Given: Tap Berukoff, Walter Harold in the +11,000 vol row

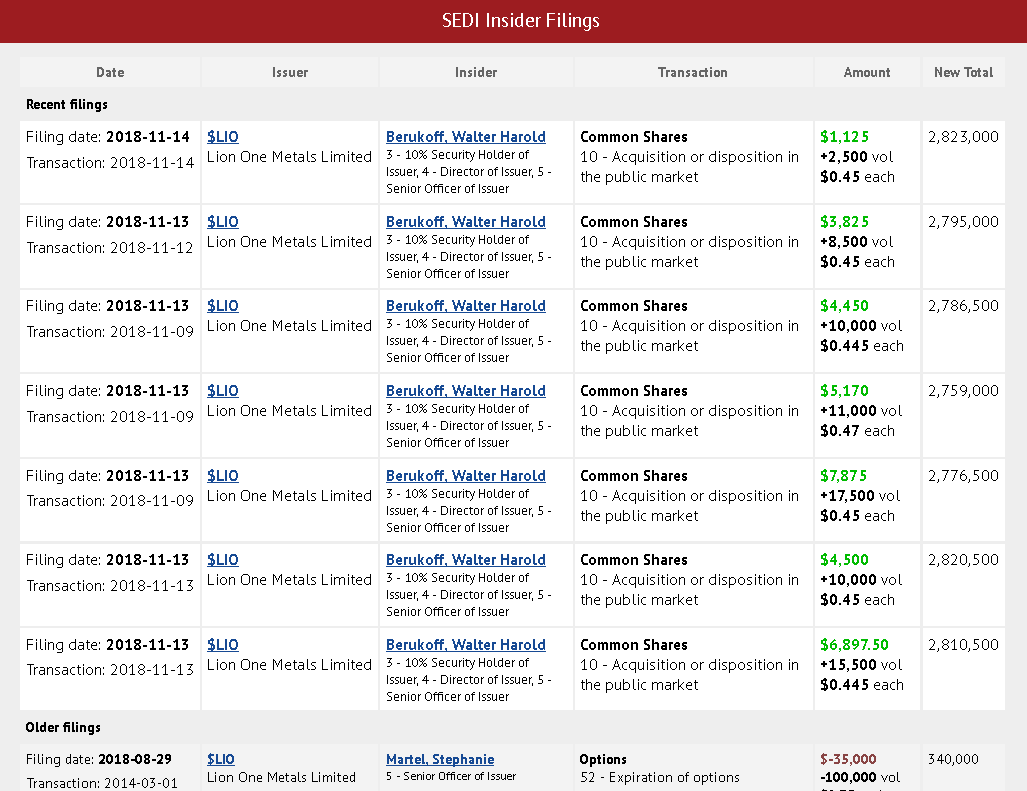Looking at the screenshot, I should pyautogui.click(x=465, y=391).
